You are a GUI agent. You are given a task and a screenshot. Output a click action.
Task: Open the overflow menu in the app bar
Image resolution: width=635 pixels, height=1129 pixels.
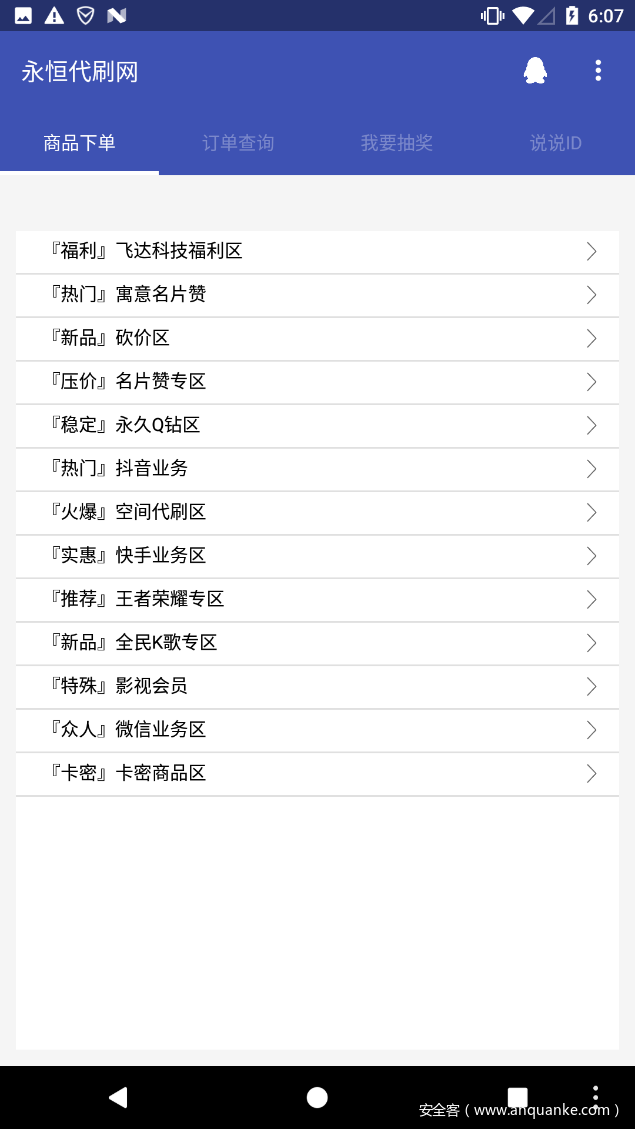598,71
